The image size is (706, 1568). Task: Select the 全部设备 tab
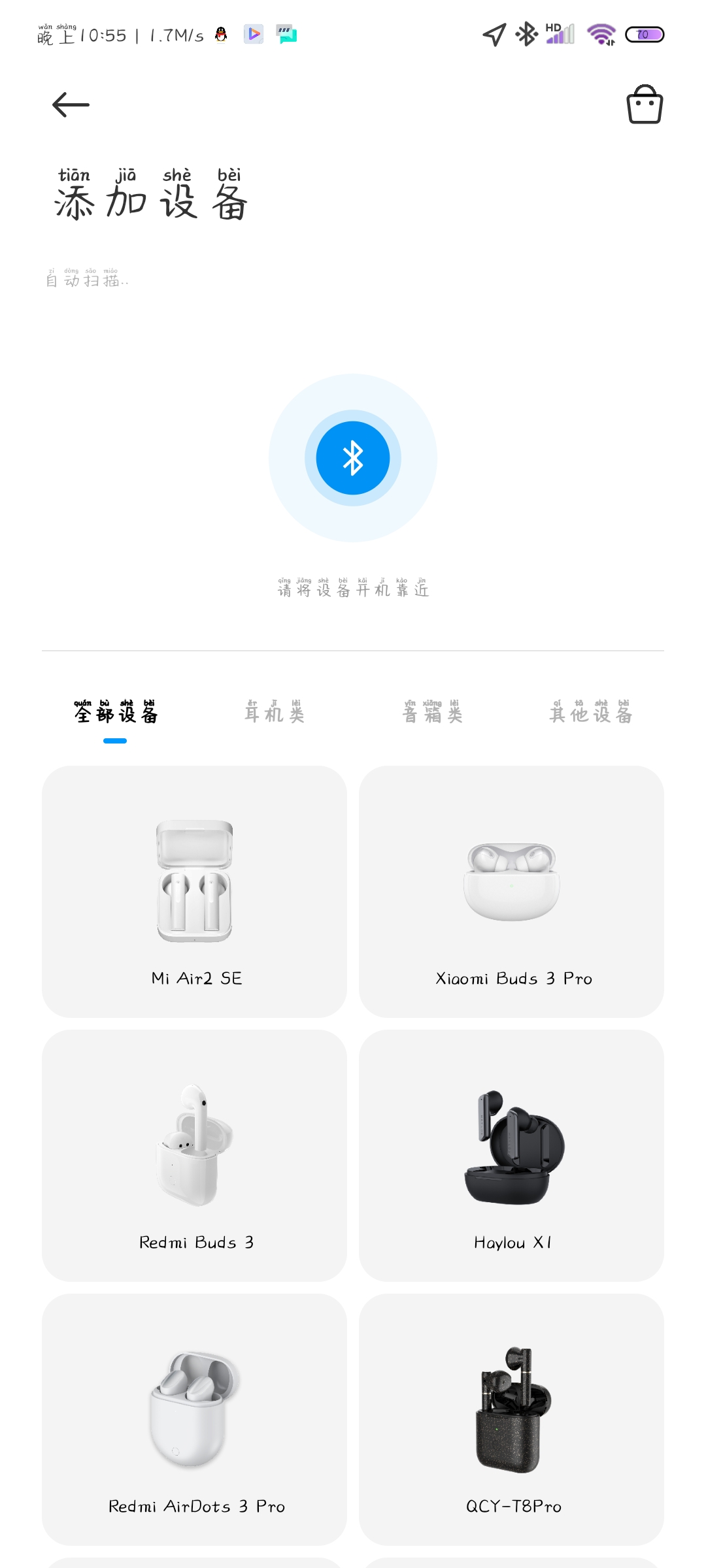pyautogui.click(x=116, y=712)
